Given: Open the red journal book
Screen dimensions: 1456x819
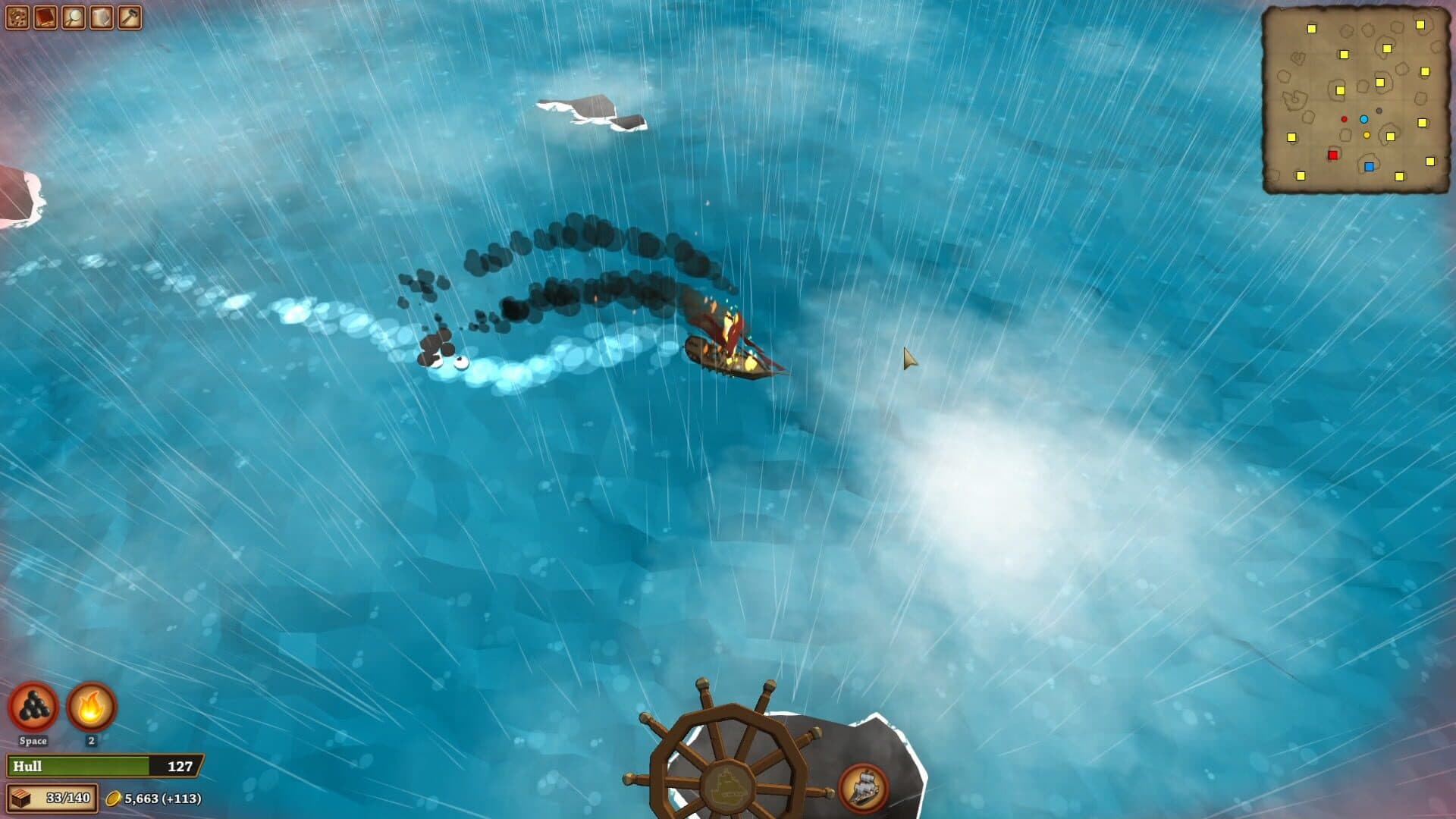Looking at the screenshot, I should pos(45,17).
